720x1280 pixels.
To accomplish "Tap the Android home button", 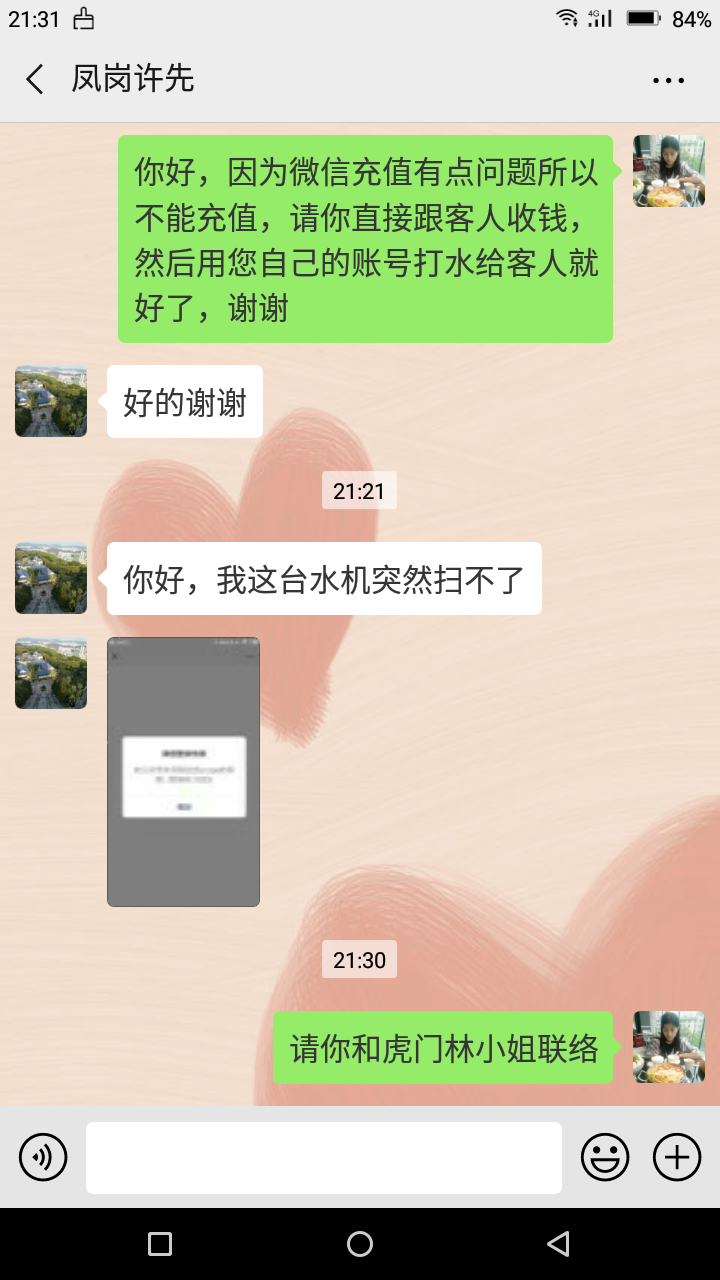I will 360,1244.
